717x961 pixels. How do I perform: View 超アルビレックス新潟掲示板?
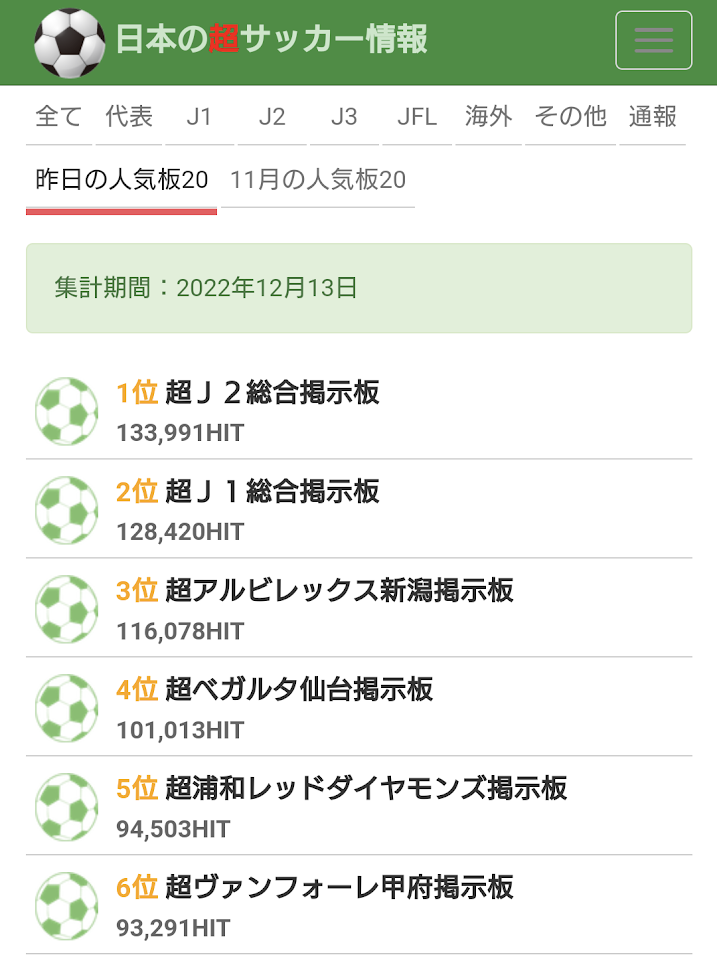[339, 591]
